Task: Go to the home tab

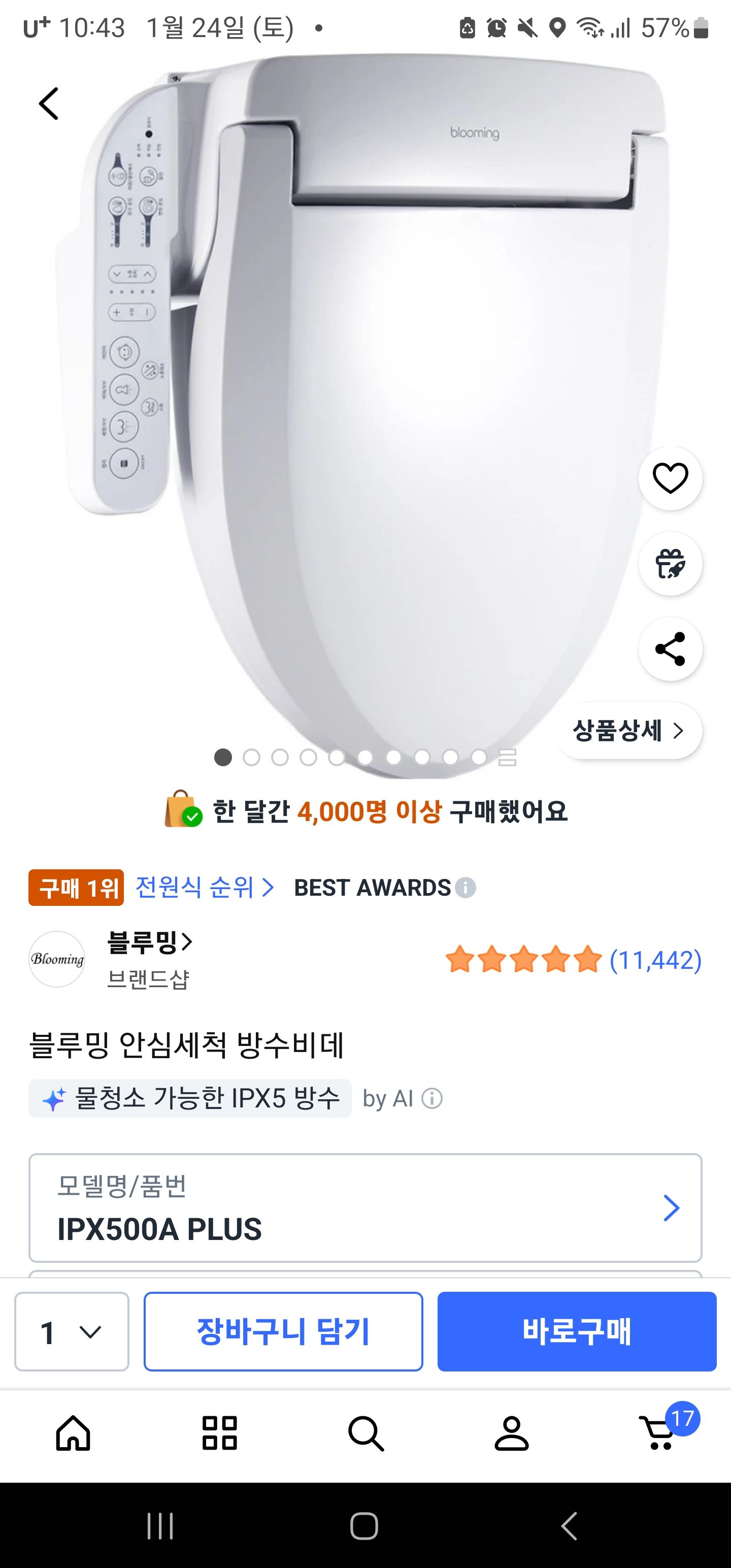Action: click(73, 1433)
